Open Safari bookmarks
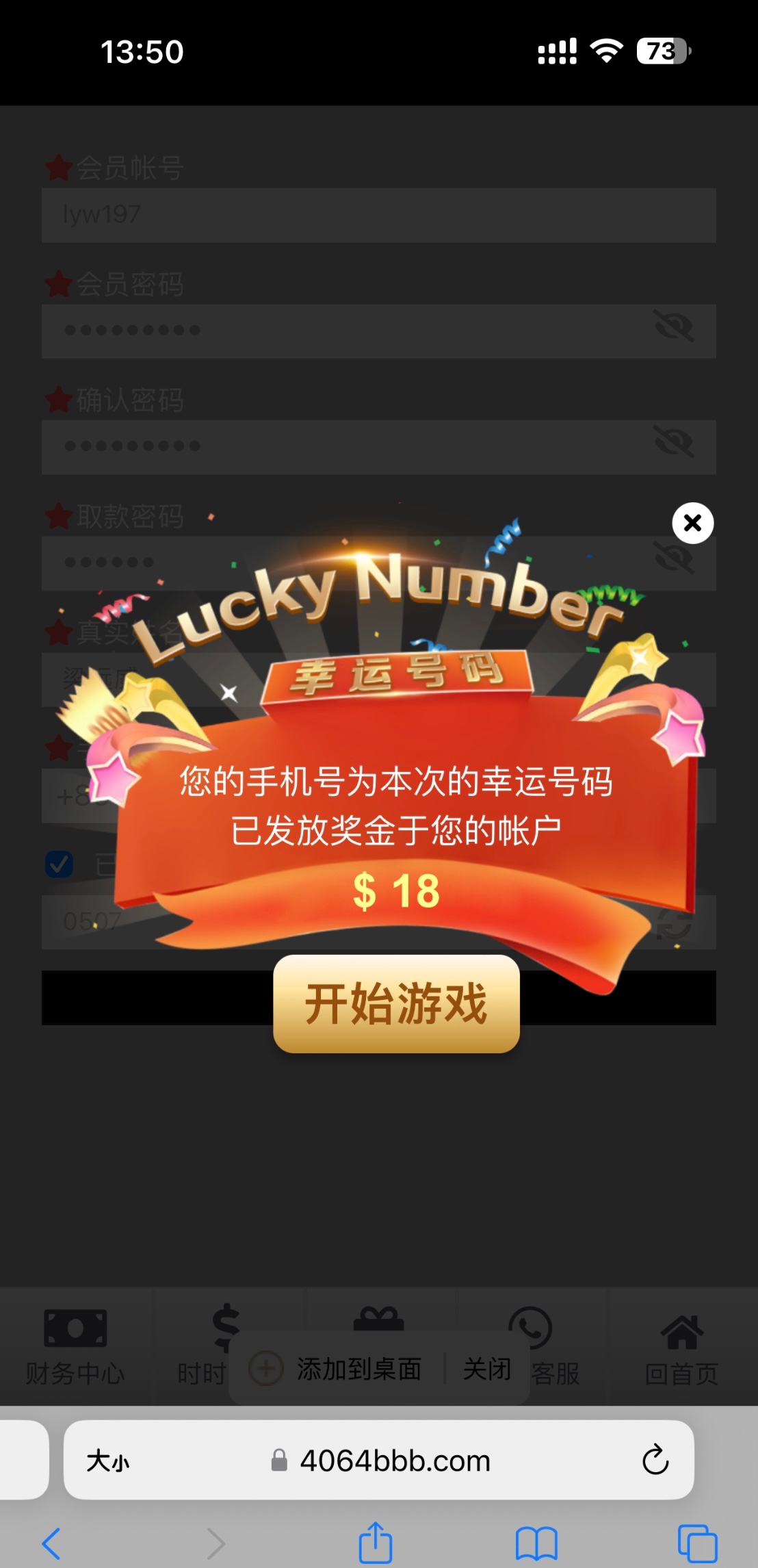 (x=536, y=1543)
